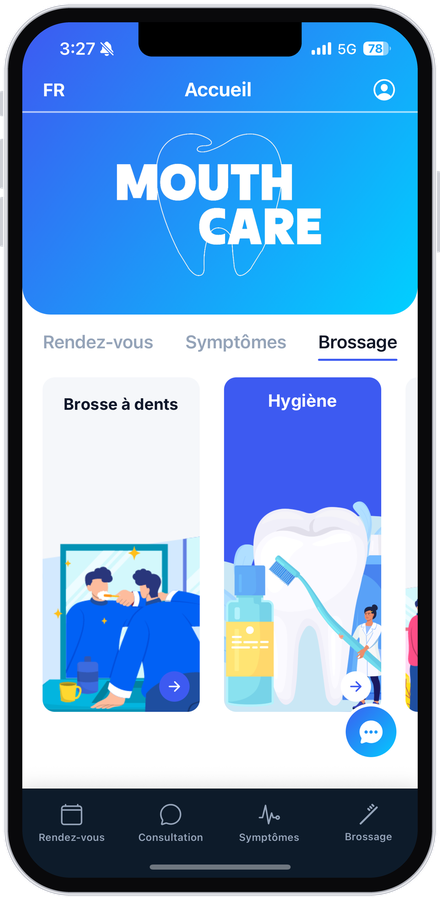
Task: Tap the arrow on the Hygiène card
Action: (356, 686)
